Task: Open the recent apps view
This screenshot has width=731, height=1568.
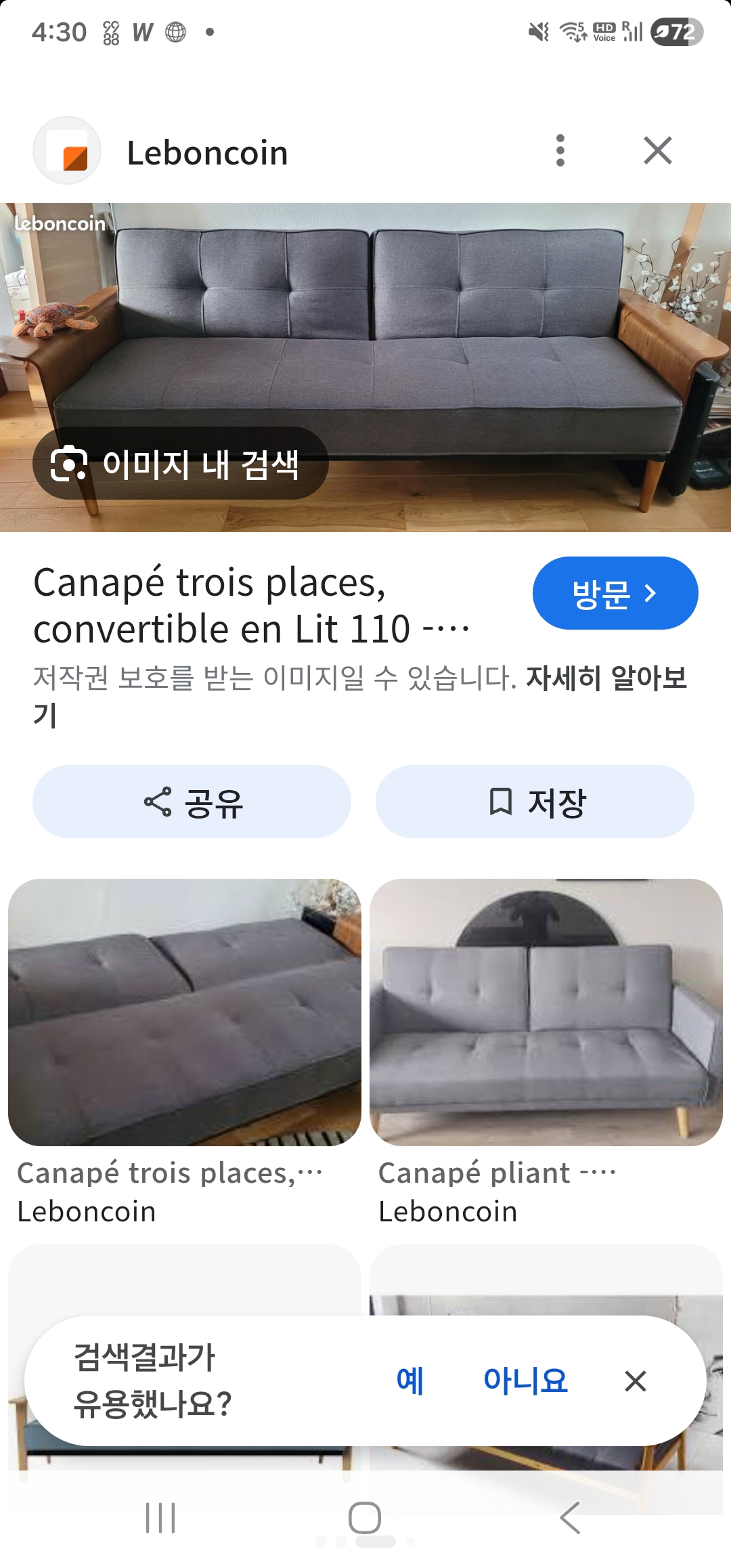Action: point(160,1517)
